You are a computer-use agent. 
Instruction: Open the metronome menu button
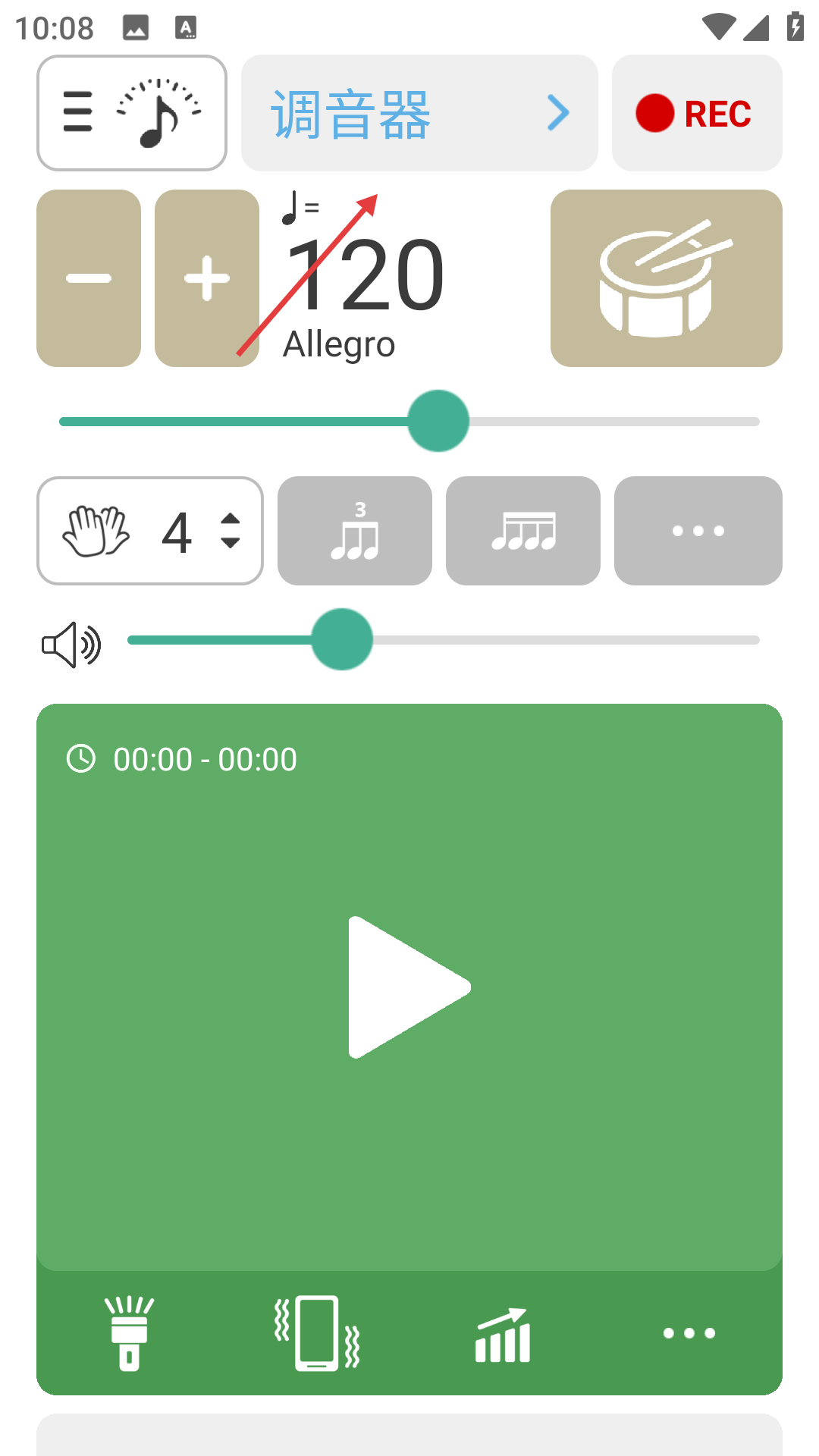click(132, 114)
